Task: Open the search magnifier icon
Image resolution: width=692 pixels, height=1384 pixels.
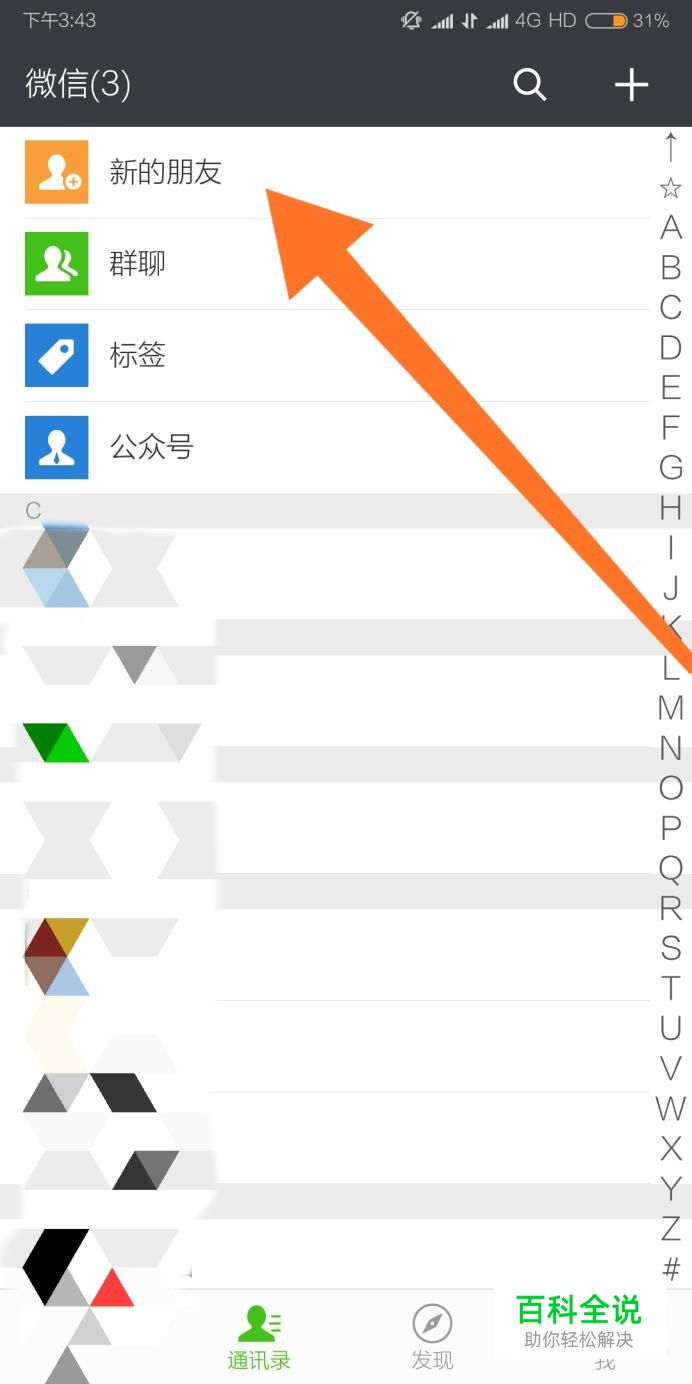Action: point(529,85)
